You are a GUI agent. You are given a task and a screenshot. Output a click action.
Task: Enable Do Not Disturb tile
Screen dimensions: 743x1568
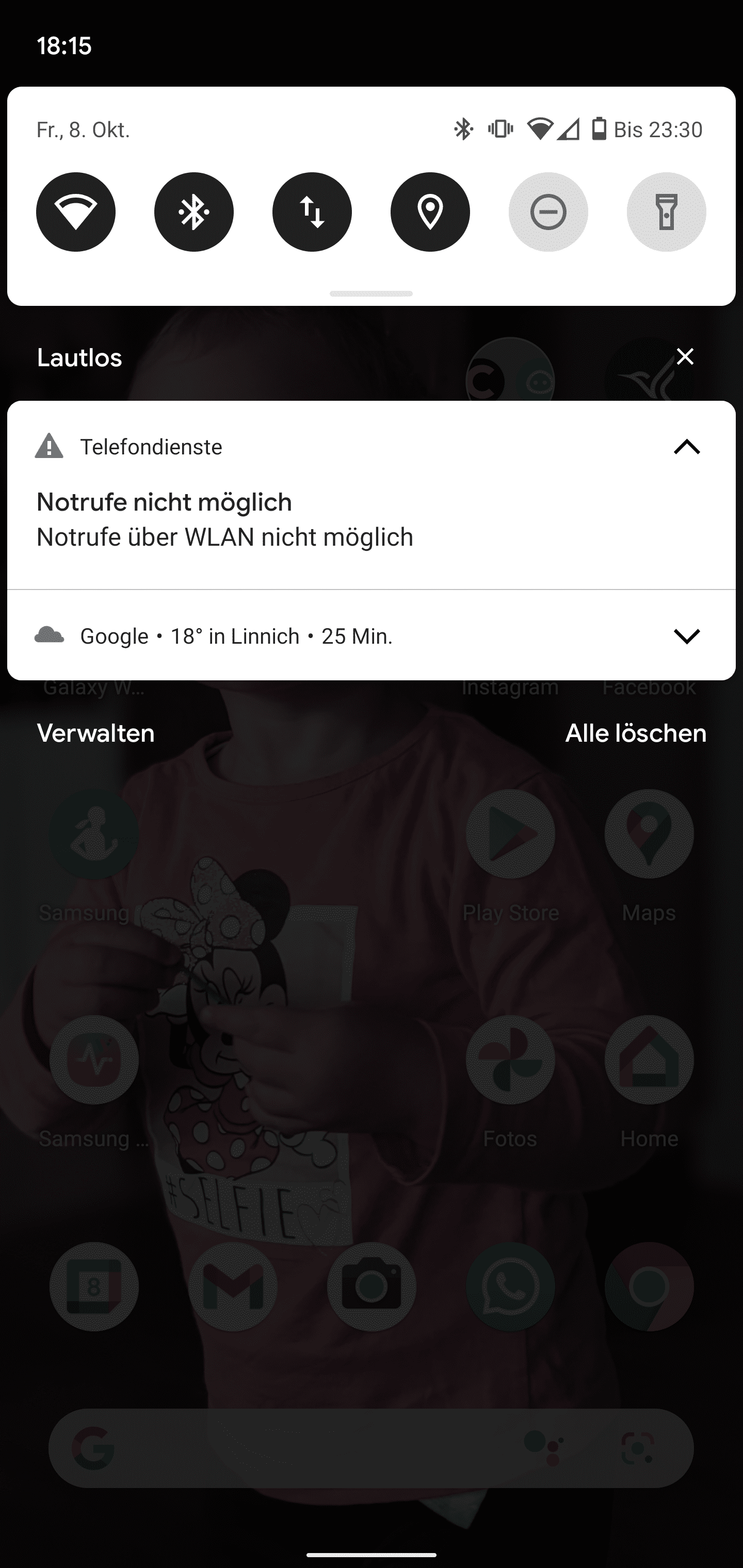pos(548,212)
